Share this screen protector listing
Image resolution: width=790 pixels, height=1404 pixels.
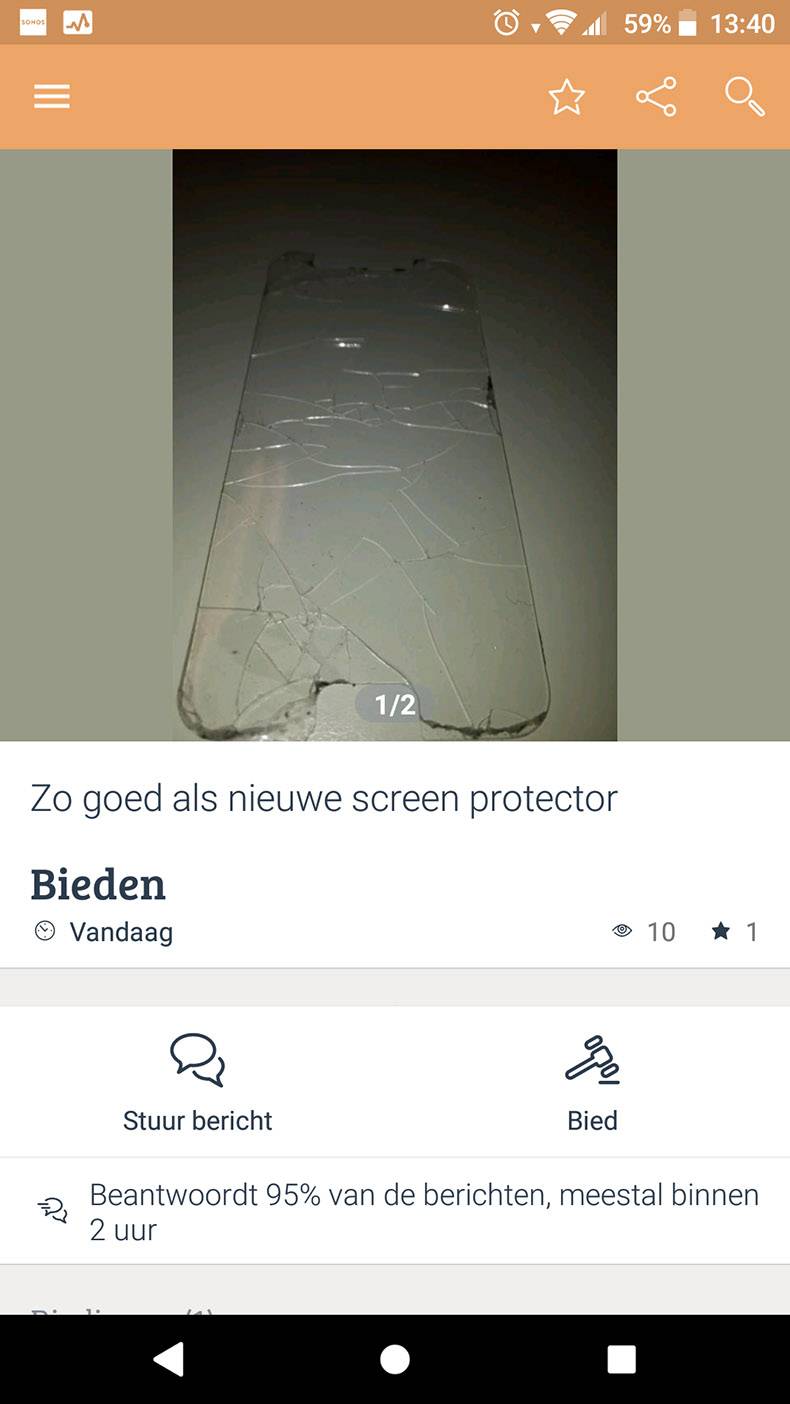[656, 97]
